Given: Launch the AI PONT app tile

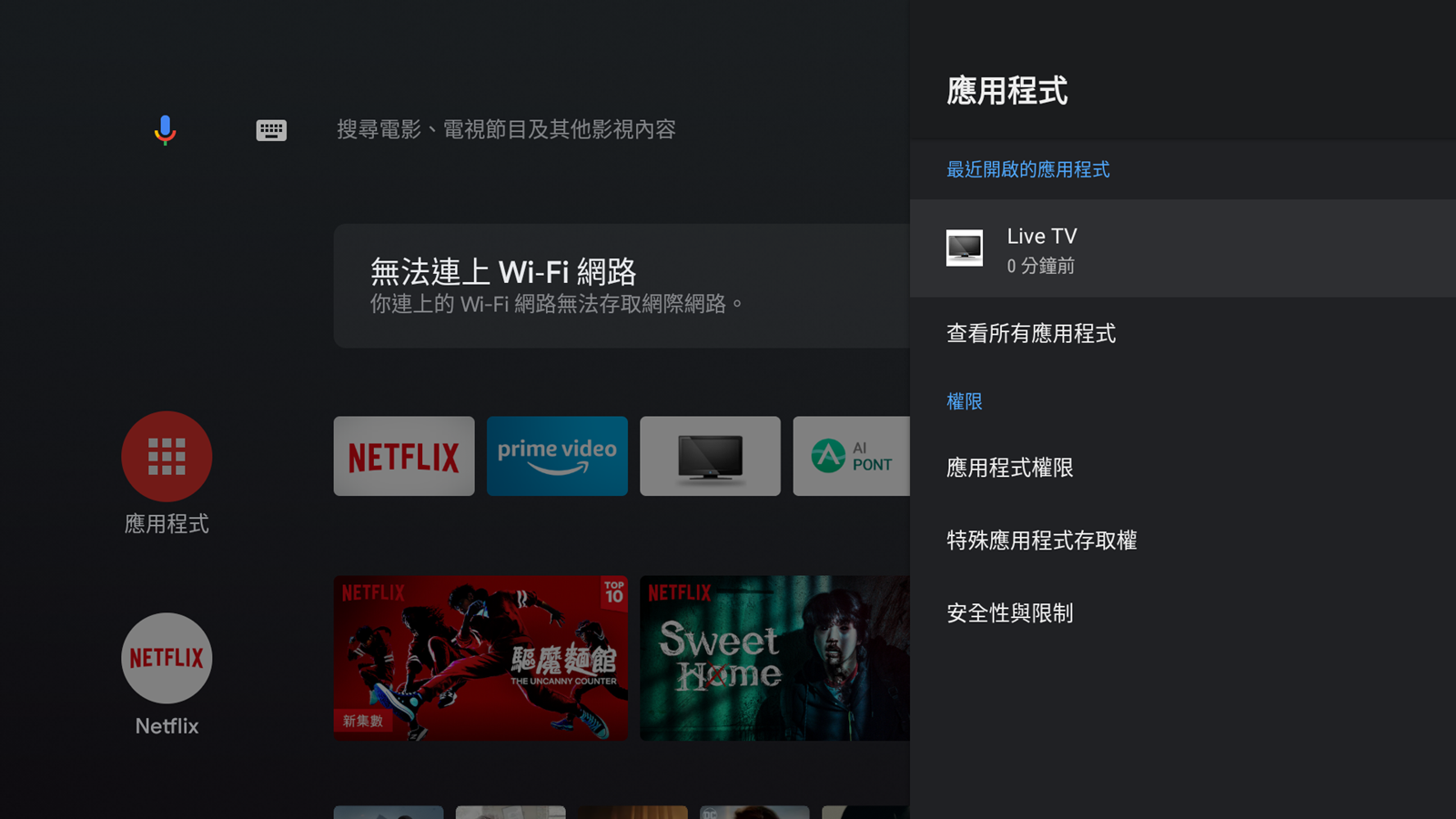Looking at the screenshot, I should click(x=851, y=456).
